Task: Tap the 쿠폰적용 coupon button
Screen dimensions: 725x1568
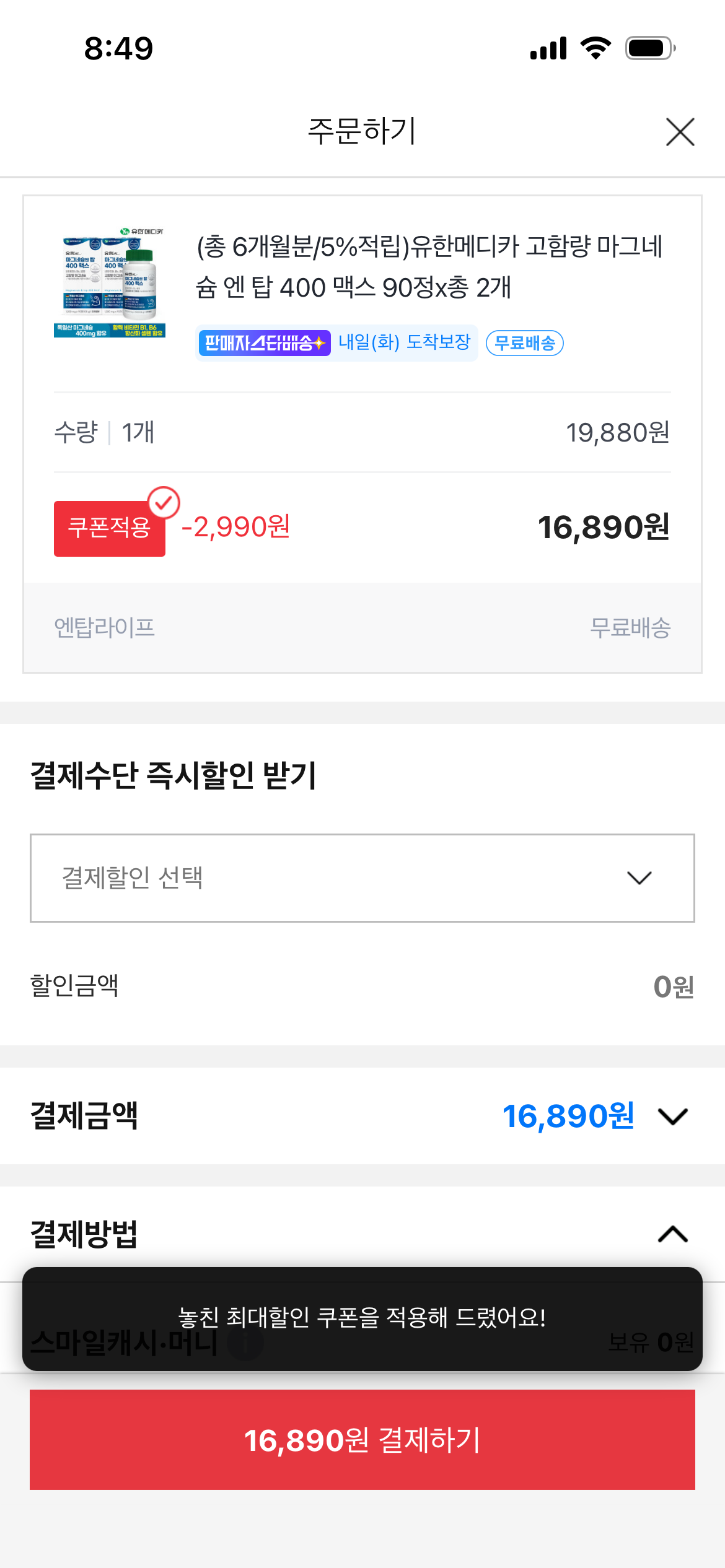Action: [110, 528]
